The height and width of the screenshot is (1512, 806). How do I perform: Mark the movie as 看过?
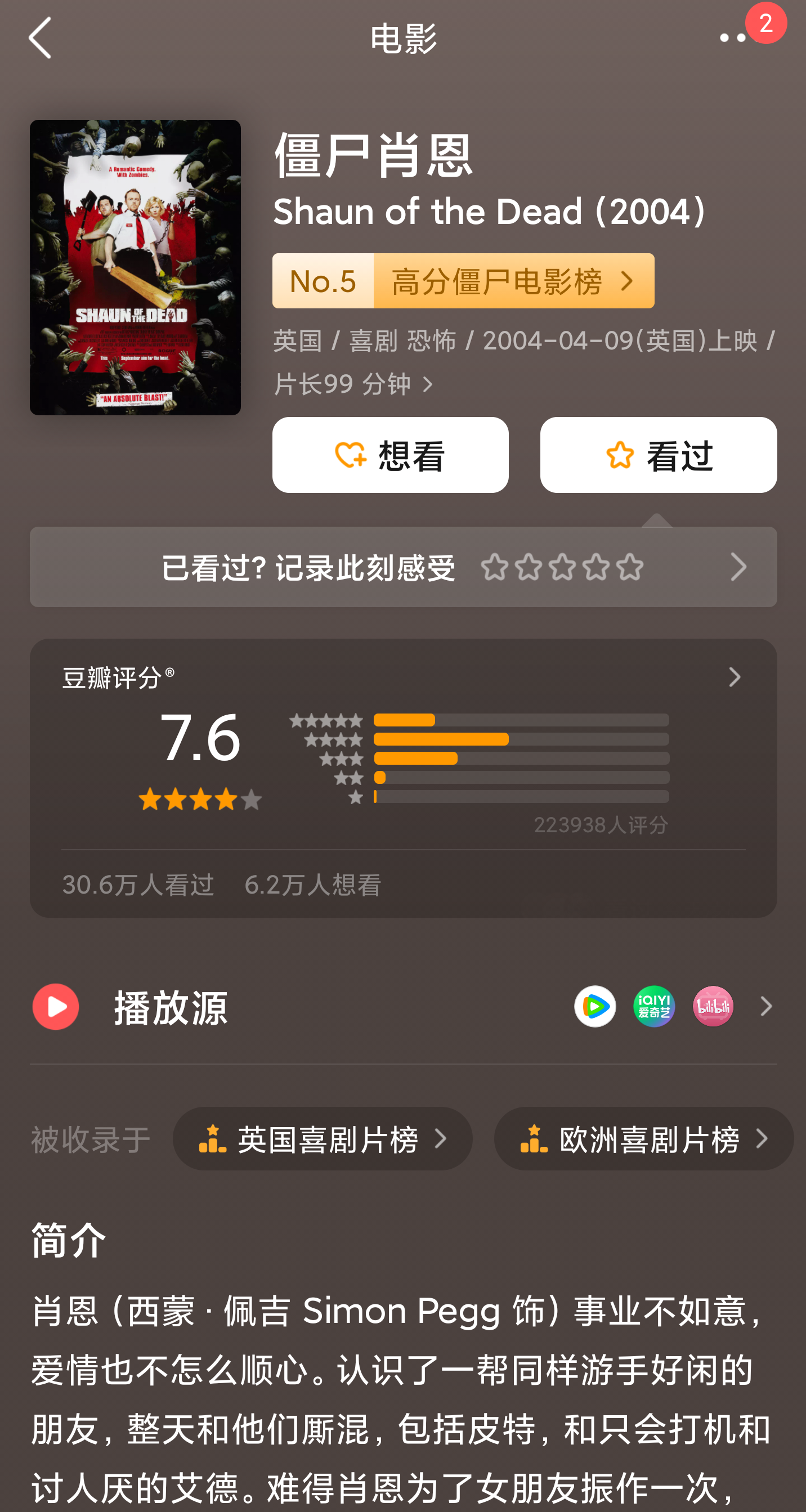coord(658,455)
